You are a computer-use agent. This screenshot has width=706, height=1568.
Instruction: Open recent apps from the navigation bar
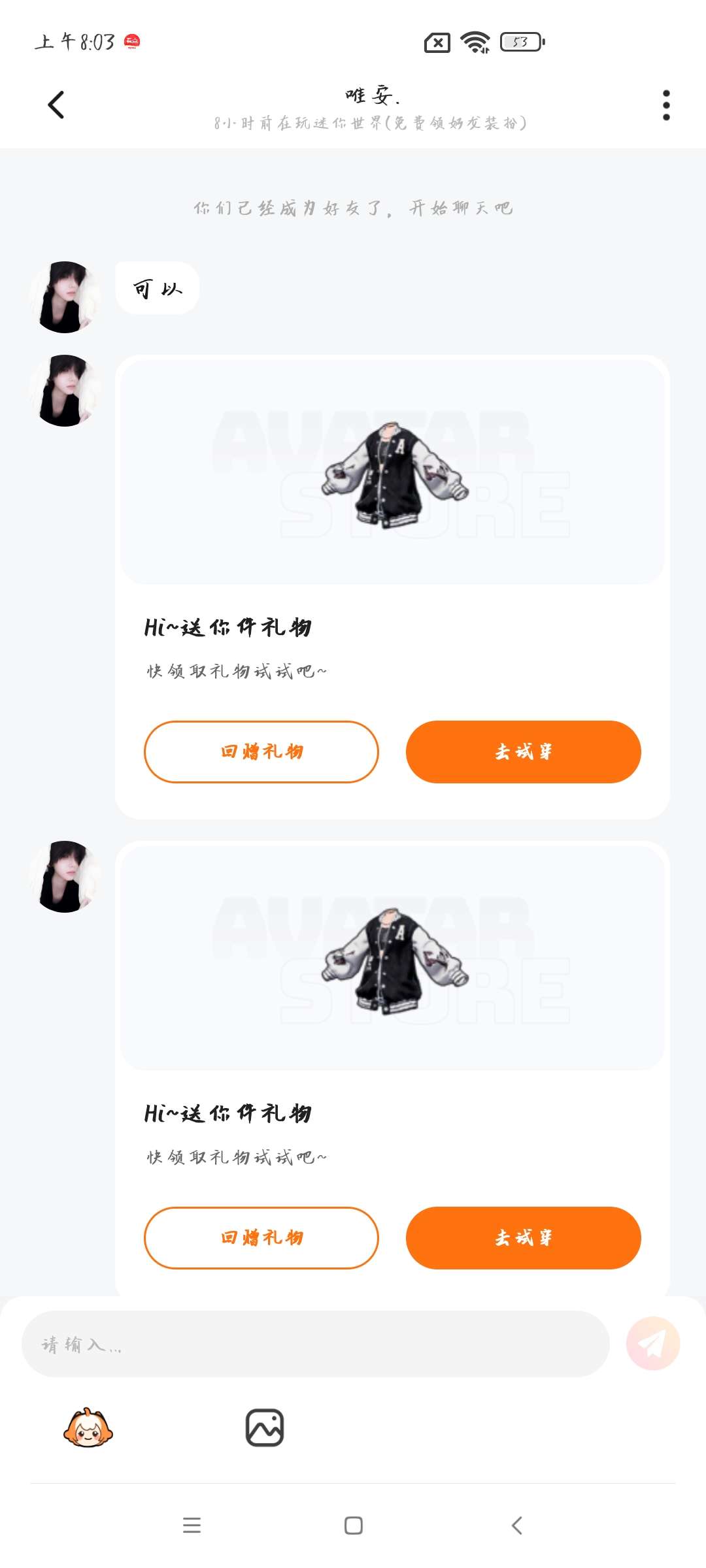[192, 1526]
